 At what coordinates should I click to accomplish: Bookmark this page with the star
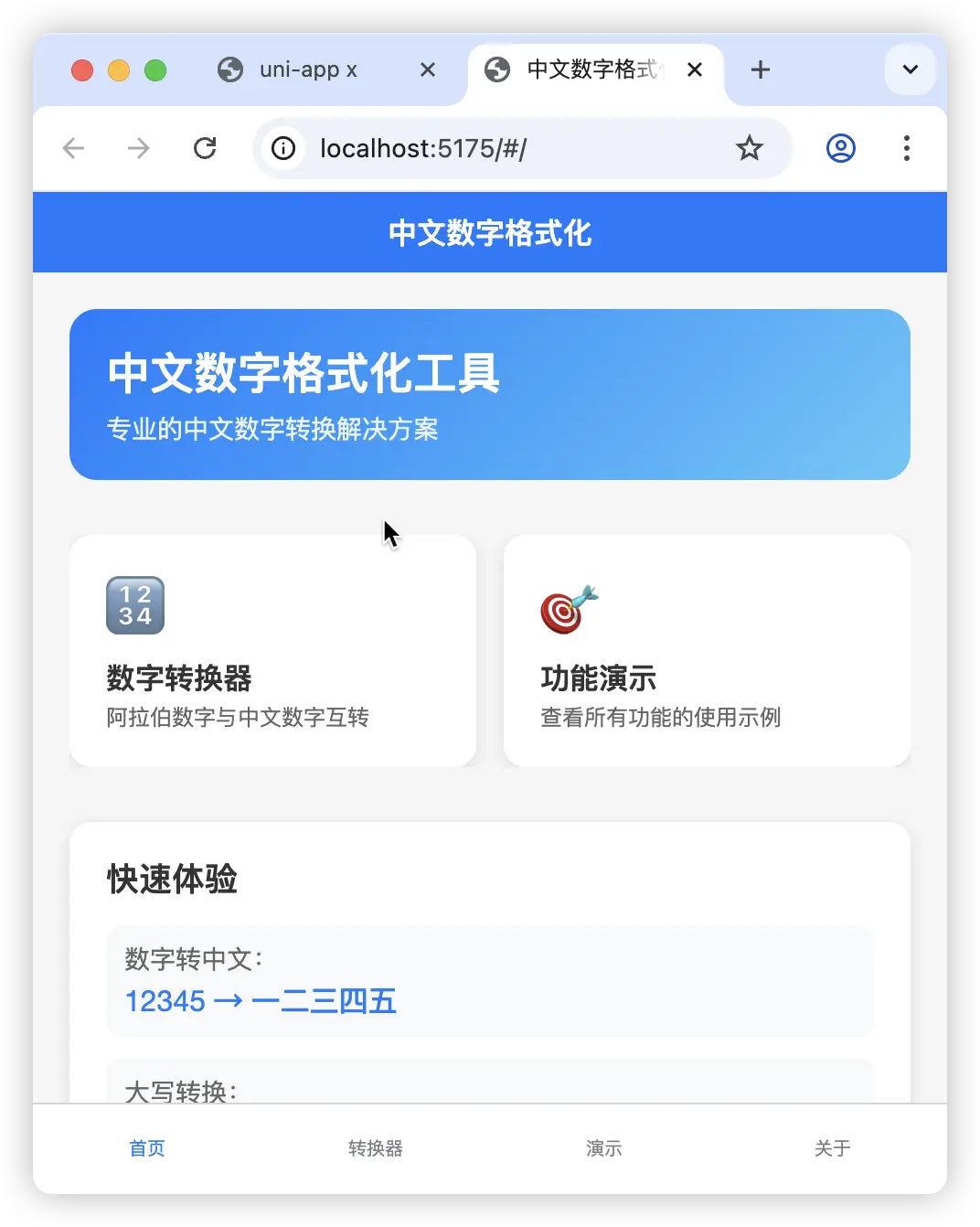point(749,148)
